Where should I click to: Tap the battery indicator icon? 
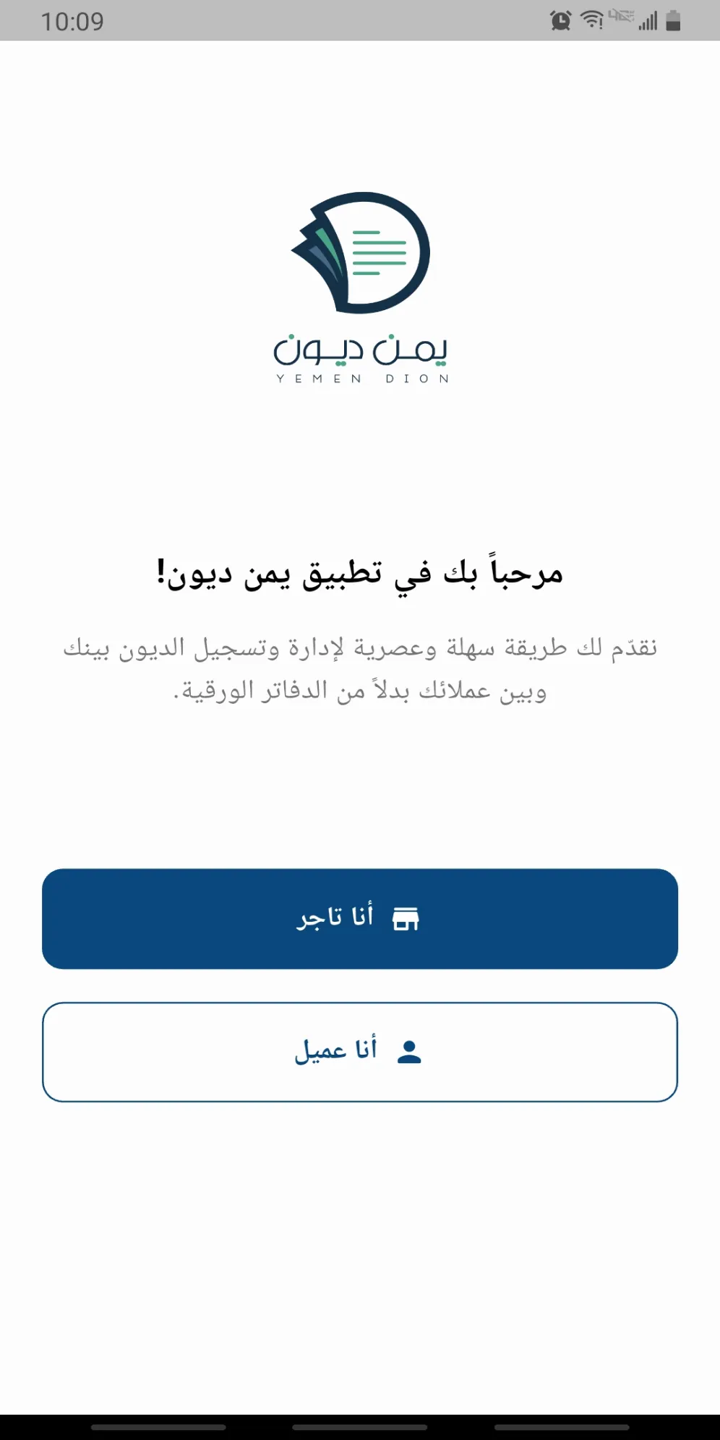(x=673, y=20)
